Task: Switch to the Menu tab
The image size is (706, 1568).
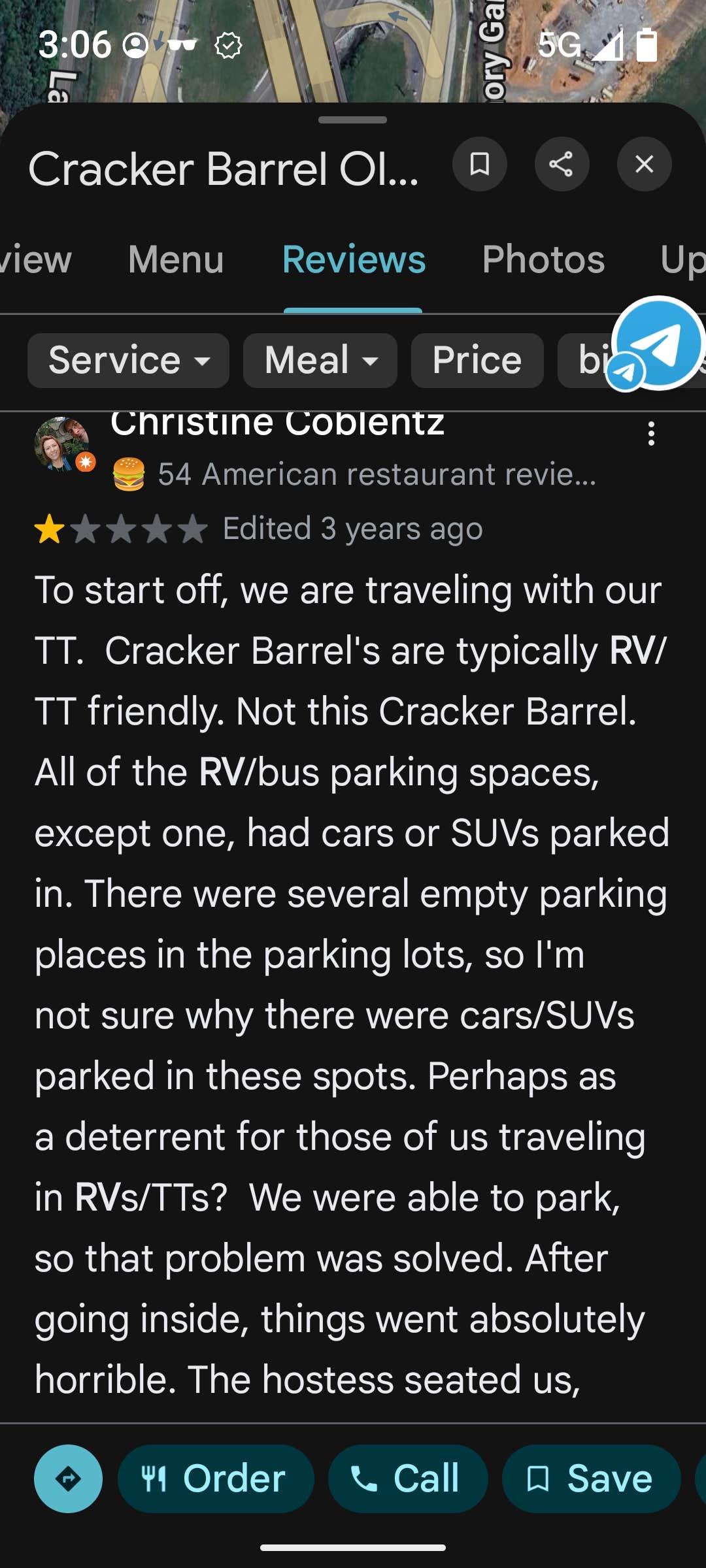Action: [x=176, y=260]
